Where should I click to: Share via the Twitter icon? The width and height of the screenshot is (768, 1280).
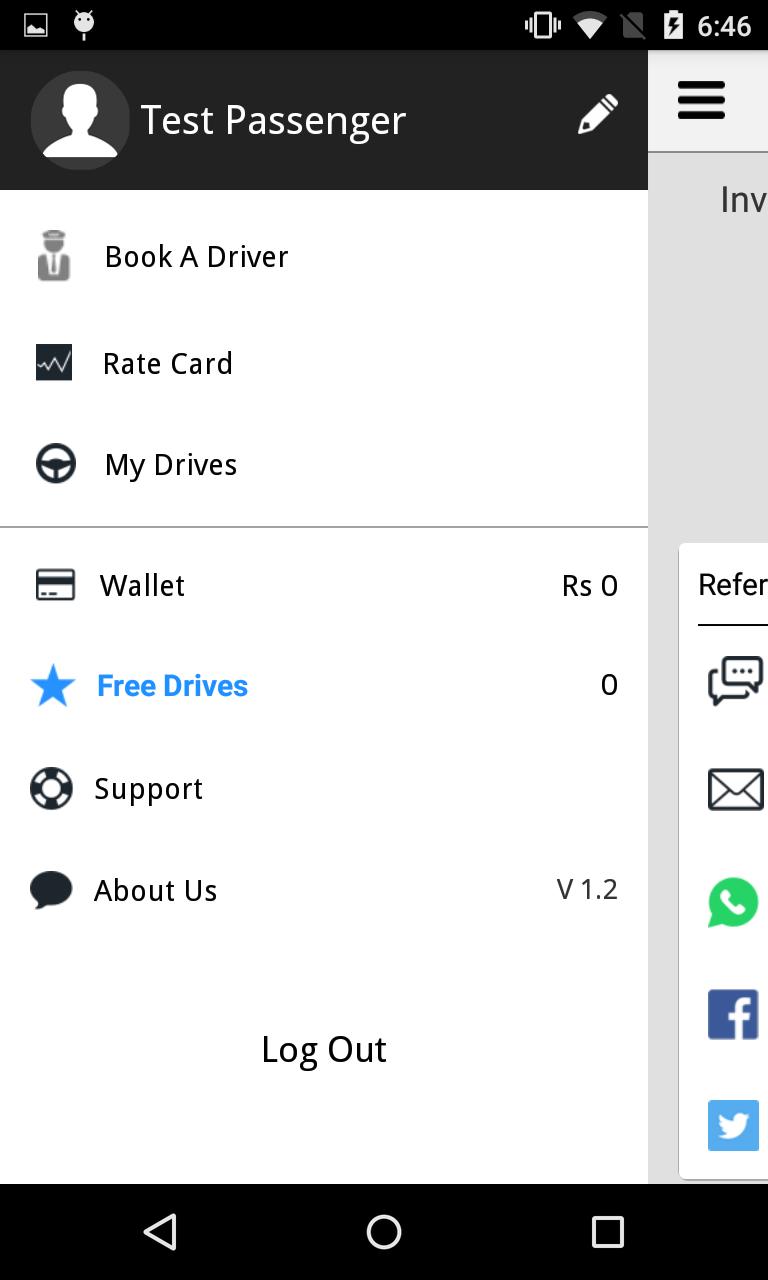point(733,1125)
